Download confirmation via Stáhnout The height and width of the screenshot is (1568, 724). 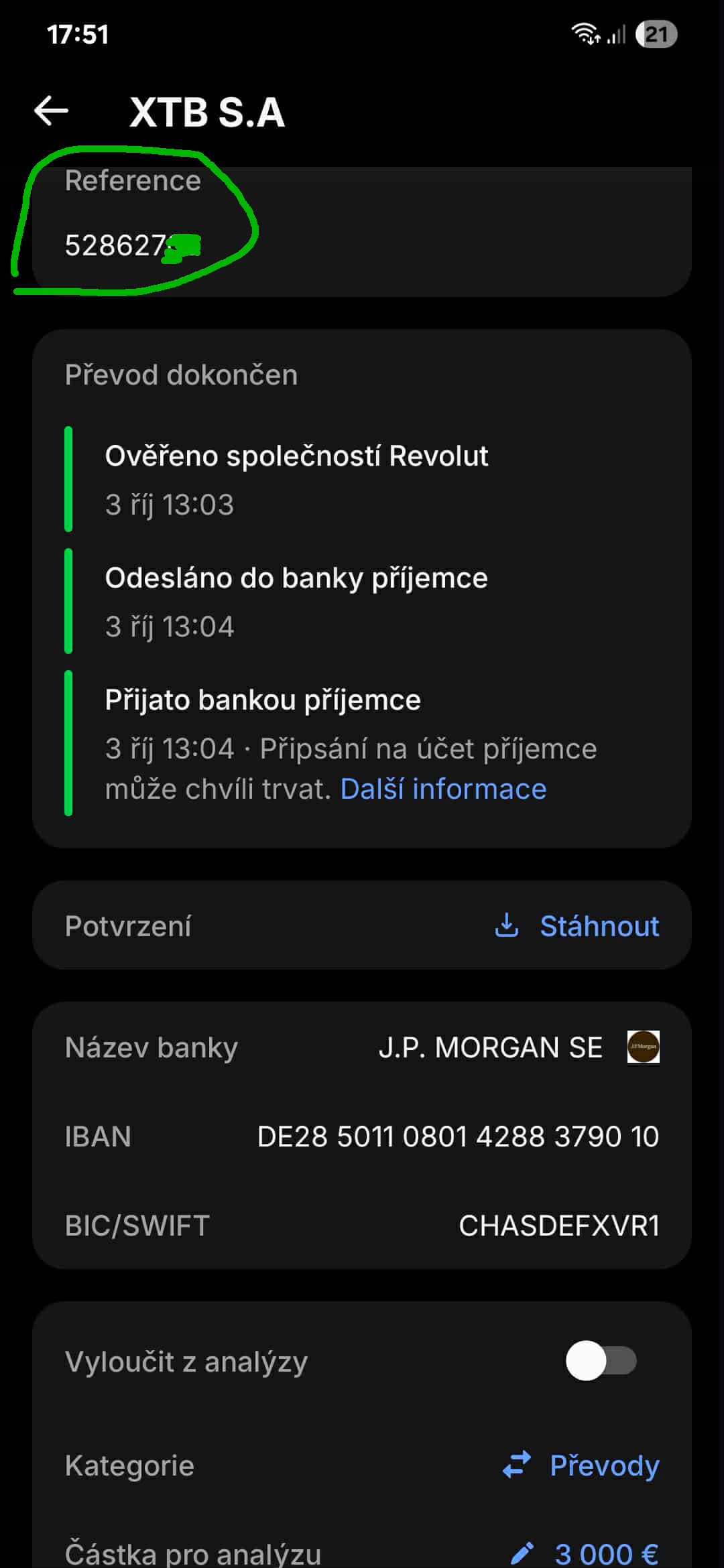[x=578, y=926]
